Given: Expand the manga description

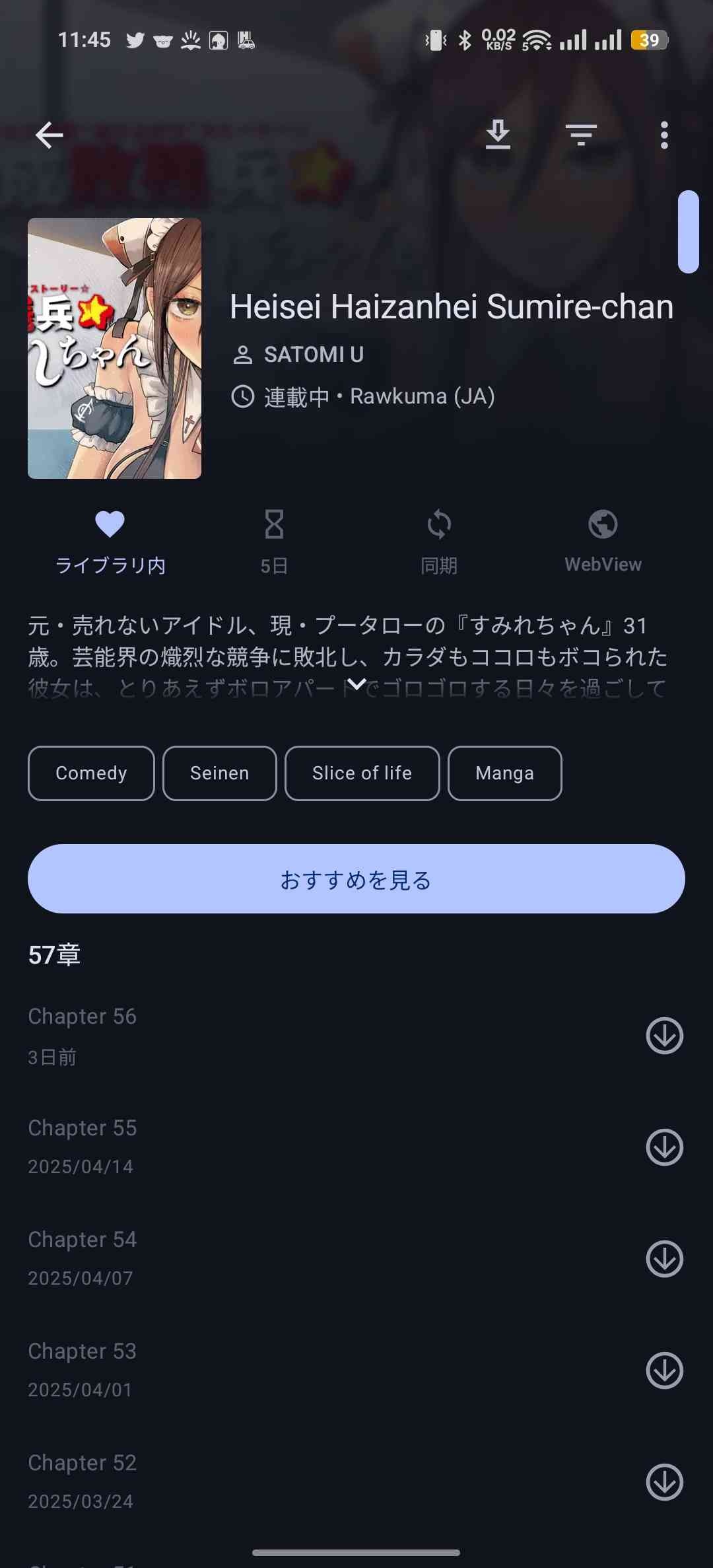Looking at the screenshot, I should click(356, 684).
